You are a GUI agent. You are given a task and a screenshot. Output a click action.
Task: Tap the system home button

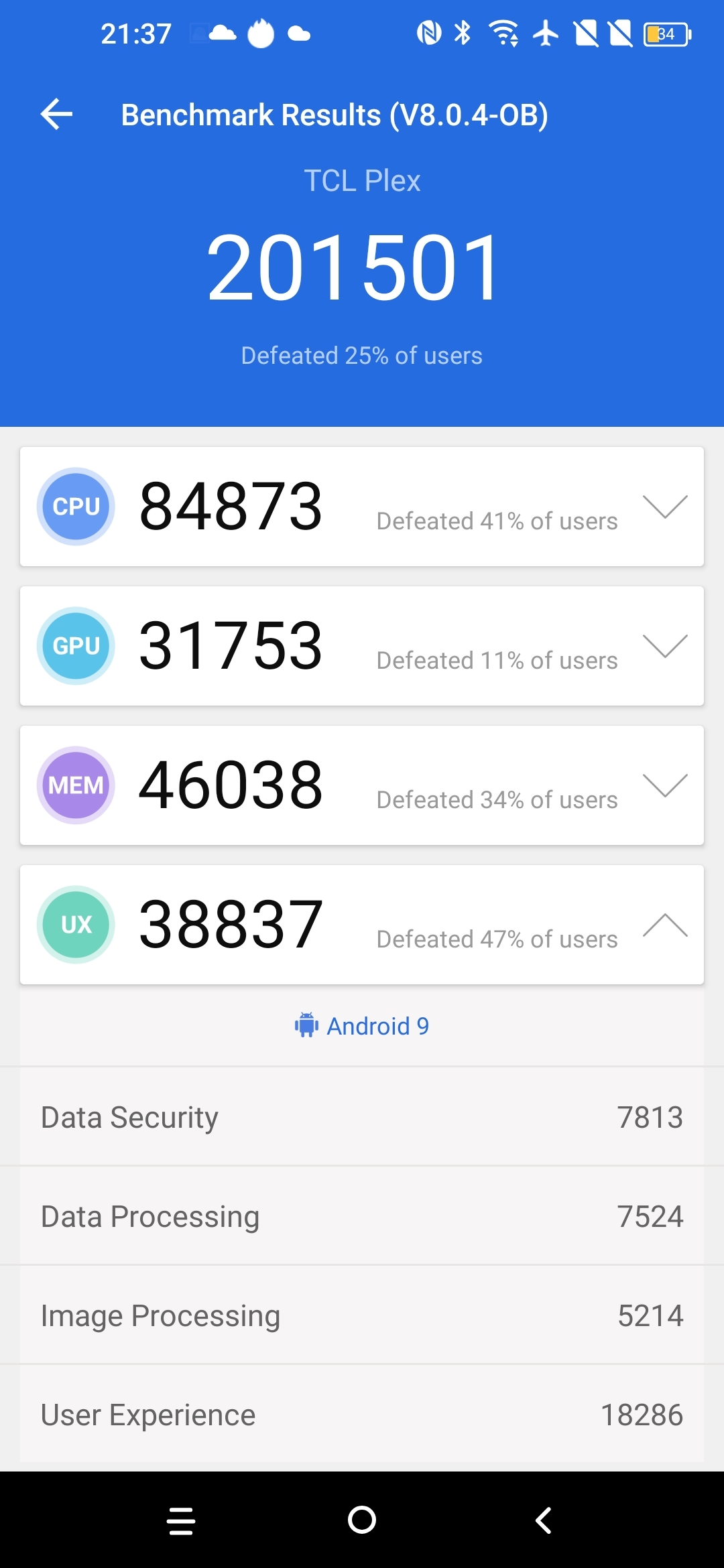coord(362,1520)
